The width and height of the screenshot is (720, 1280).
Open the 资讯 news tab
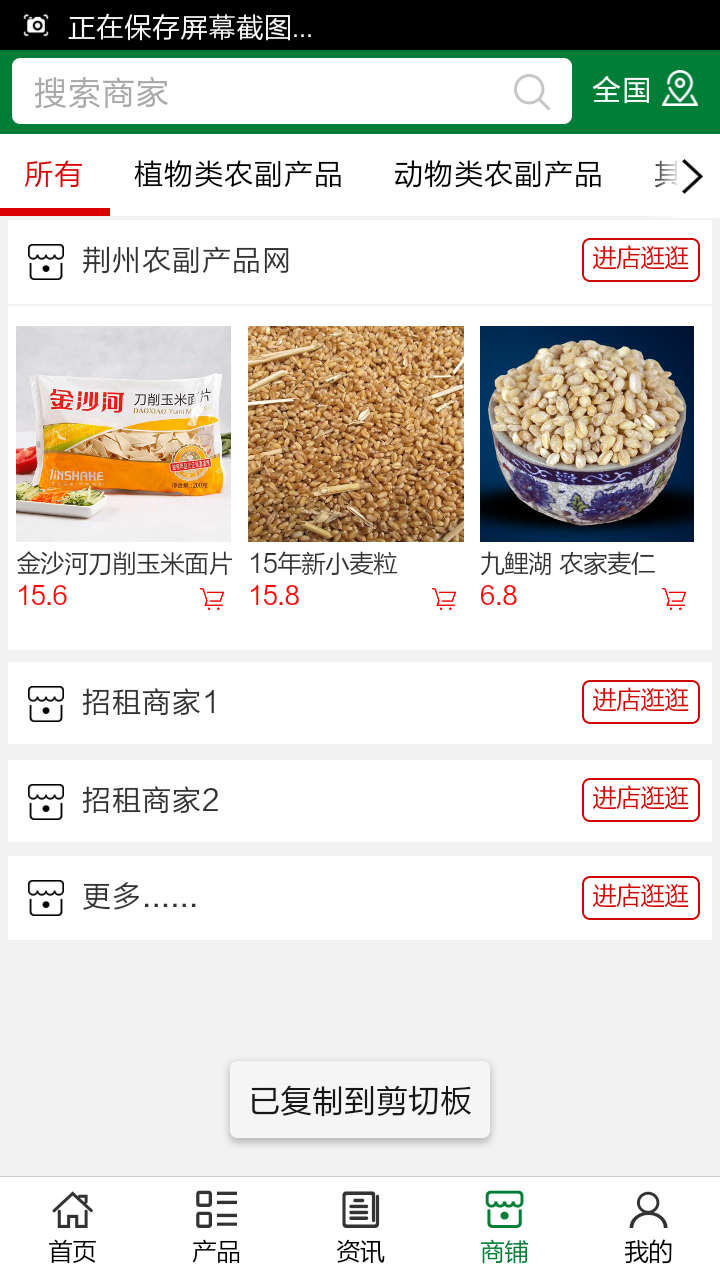tap(360, 1227)
